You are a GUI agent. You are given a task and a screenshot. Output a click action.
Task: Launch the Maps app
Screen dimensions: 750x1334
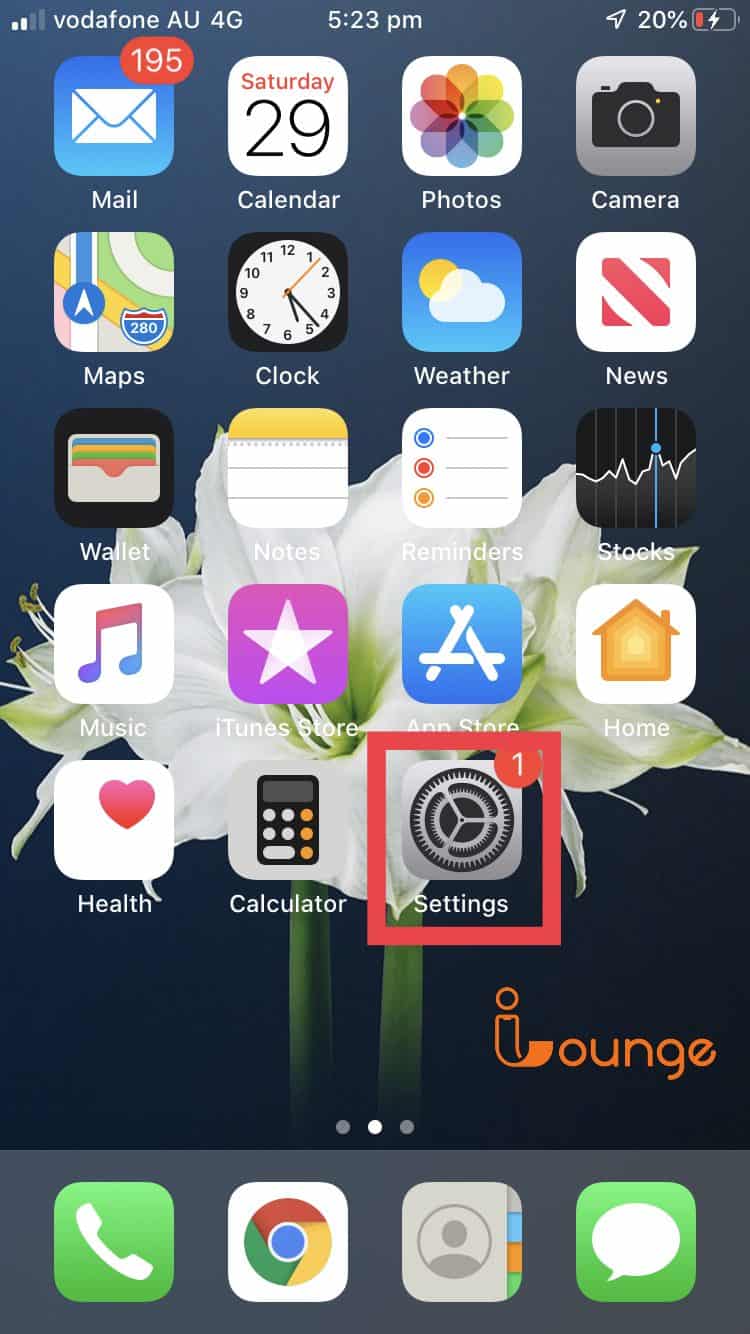[x=114, y=292]
